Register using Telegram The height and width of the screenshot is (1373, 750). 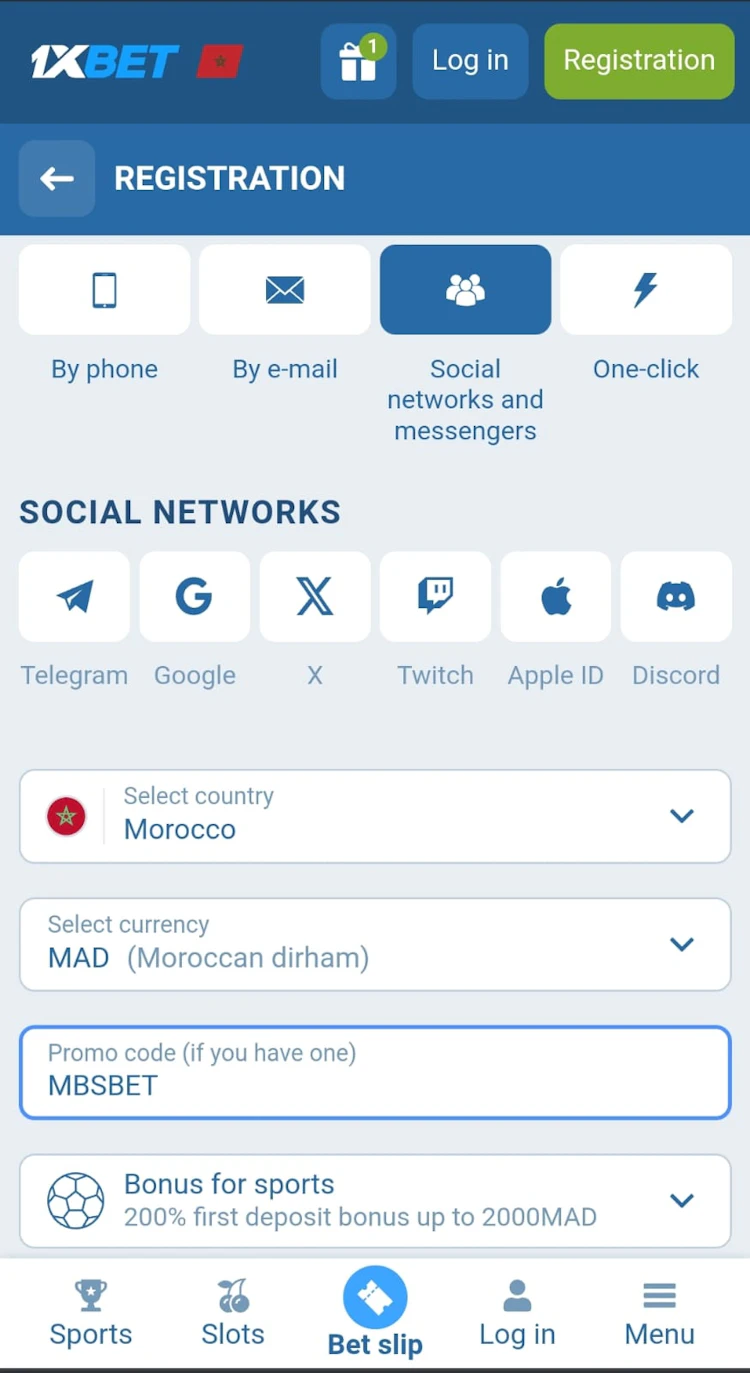[75, 597]
